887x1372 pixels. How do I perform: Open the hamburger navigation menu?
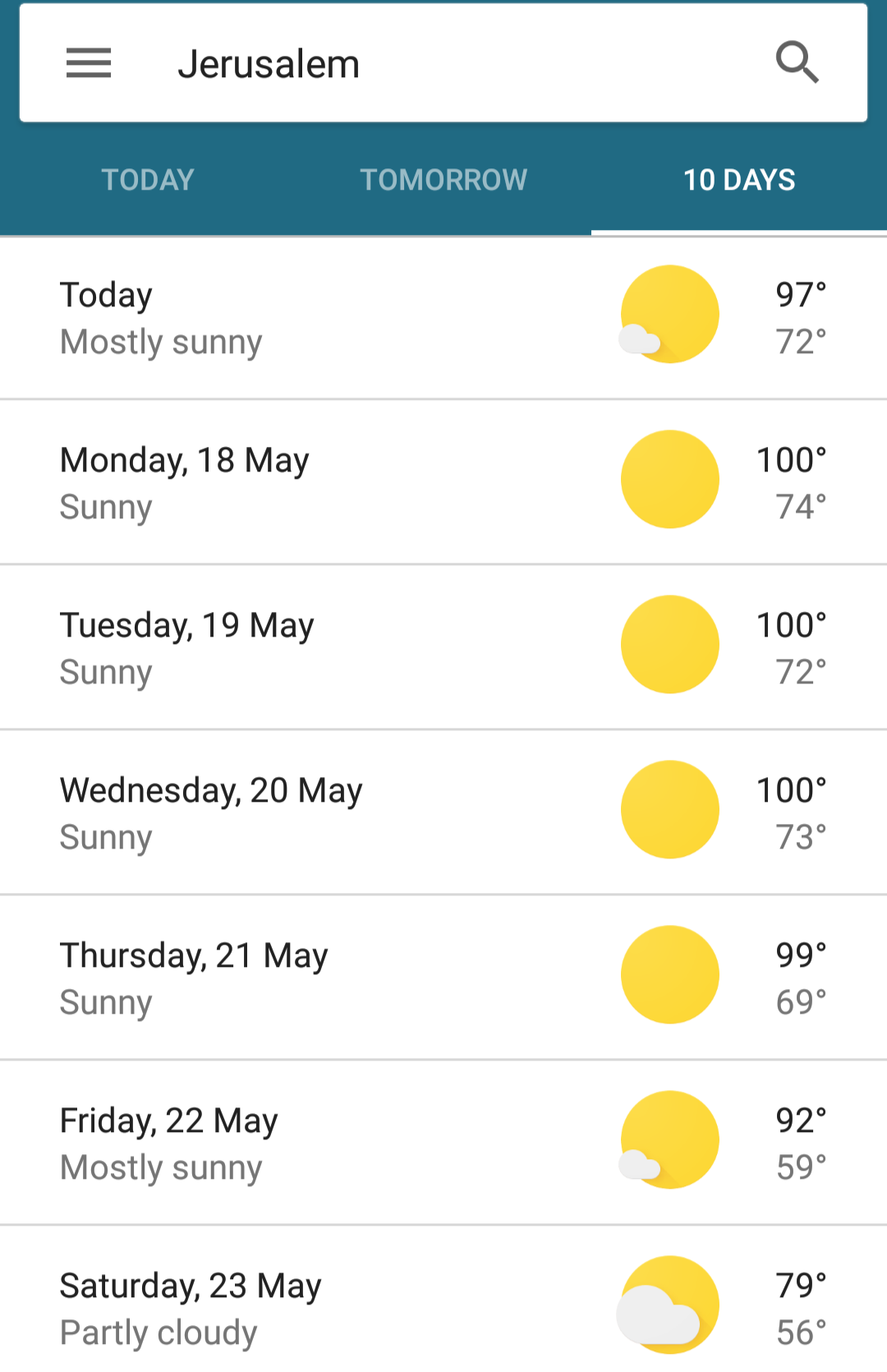pos(89,63)
